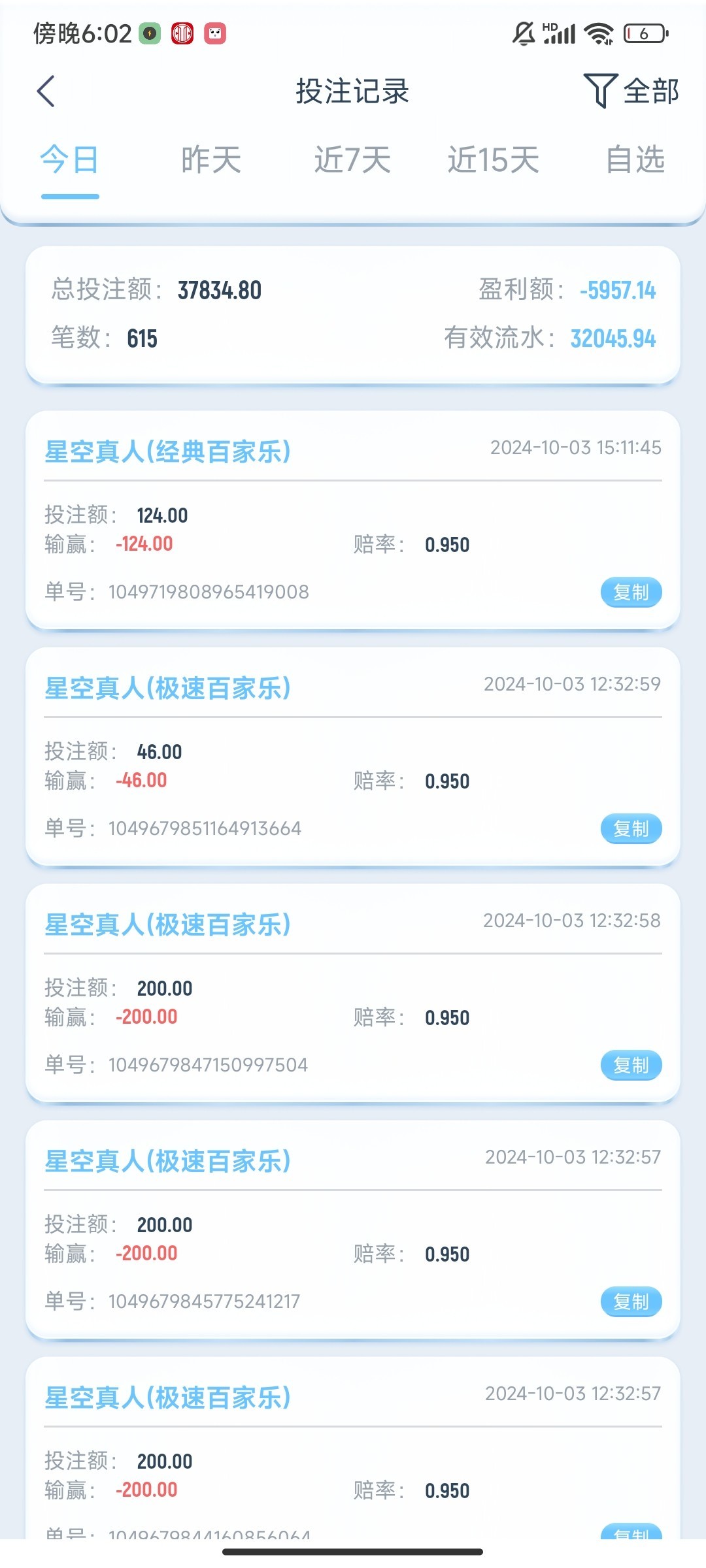
Task: Select the 今日 tab
Action: 69,160
